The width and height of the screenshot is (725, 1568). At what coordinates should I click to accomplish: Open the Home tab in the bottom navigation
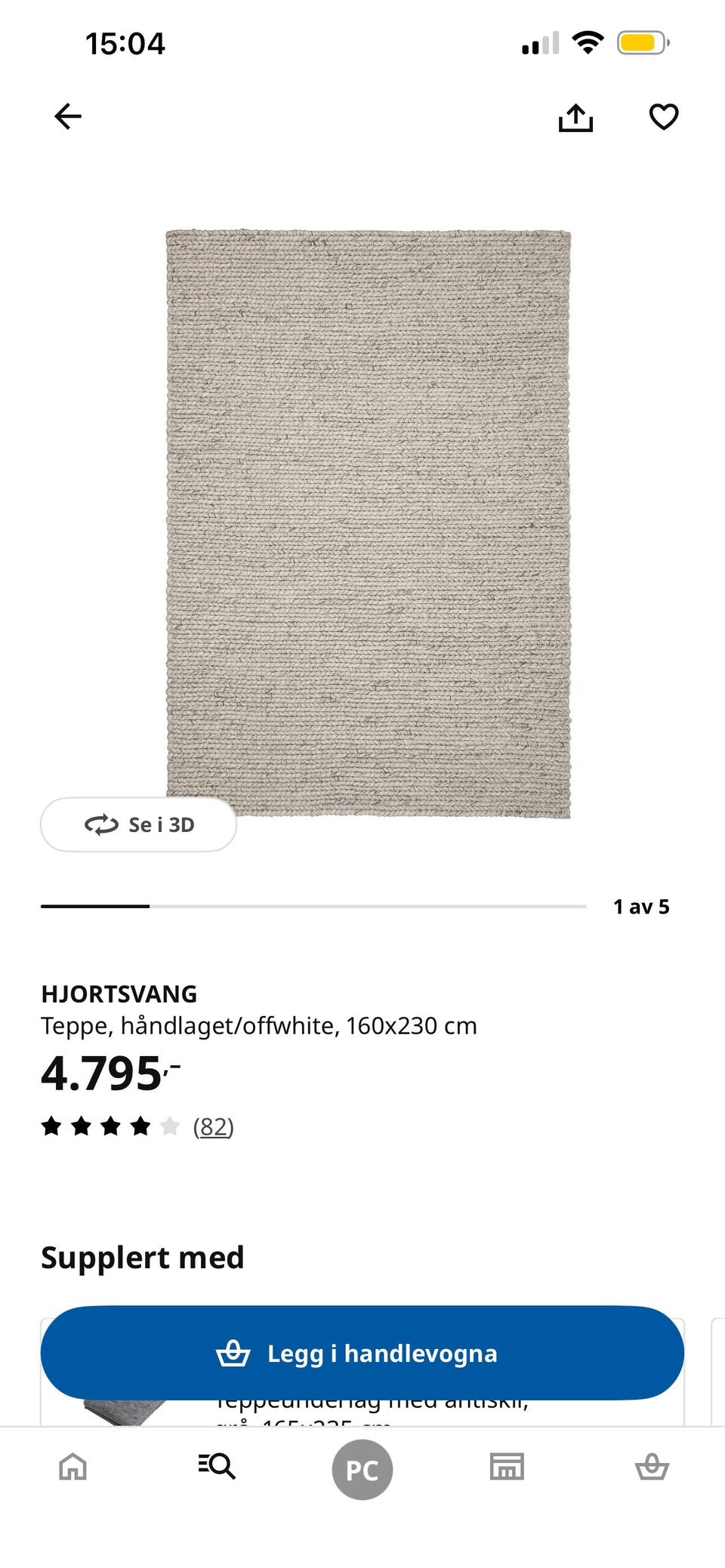(x=72, y=1467)
